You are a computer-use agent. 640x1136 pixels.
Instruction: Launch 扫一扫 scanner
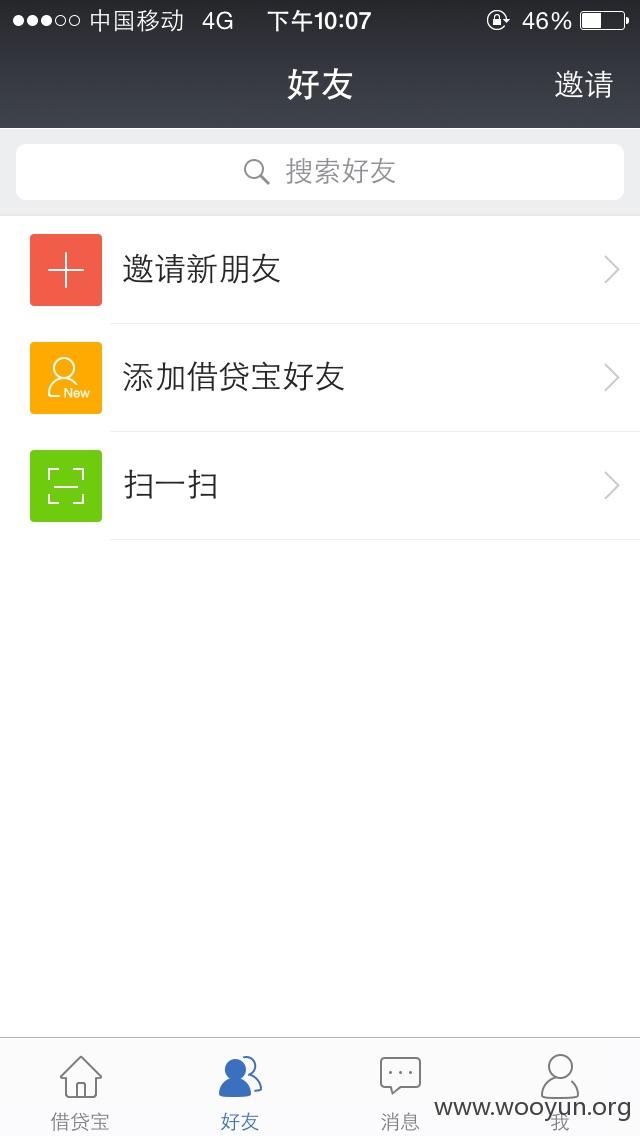320,485
